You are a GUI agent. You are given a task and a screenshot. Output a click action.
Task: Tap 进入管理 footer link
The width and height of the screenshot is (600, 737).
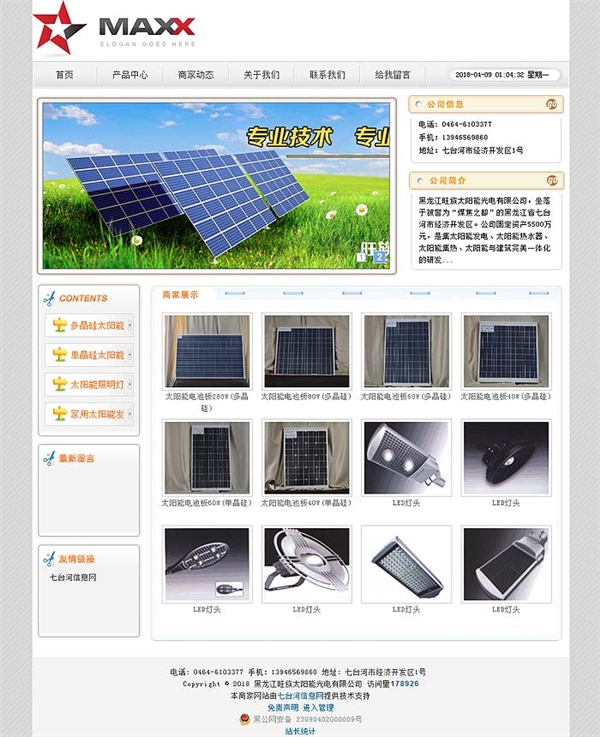coord(318,707)
